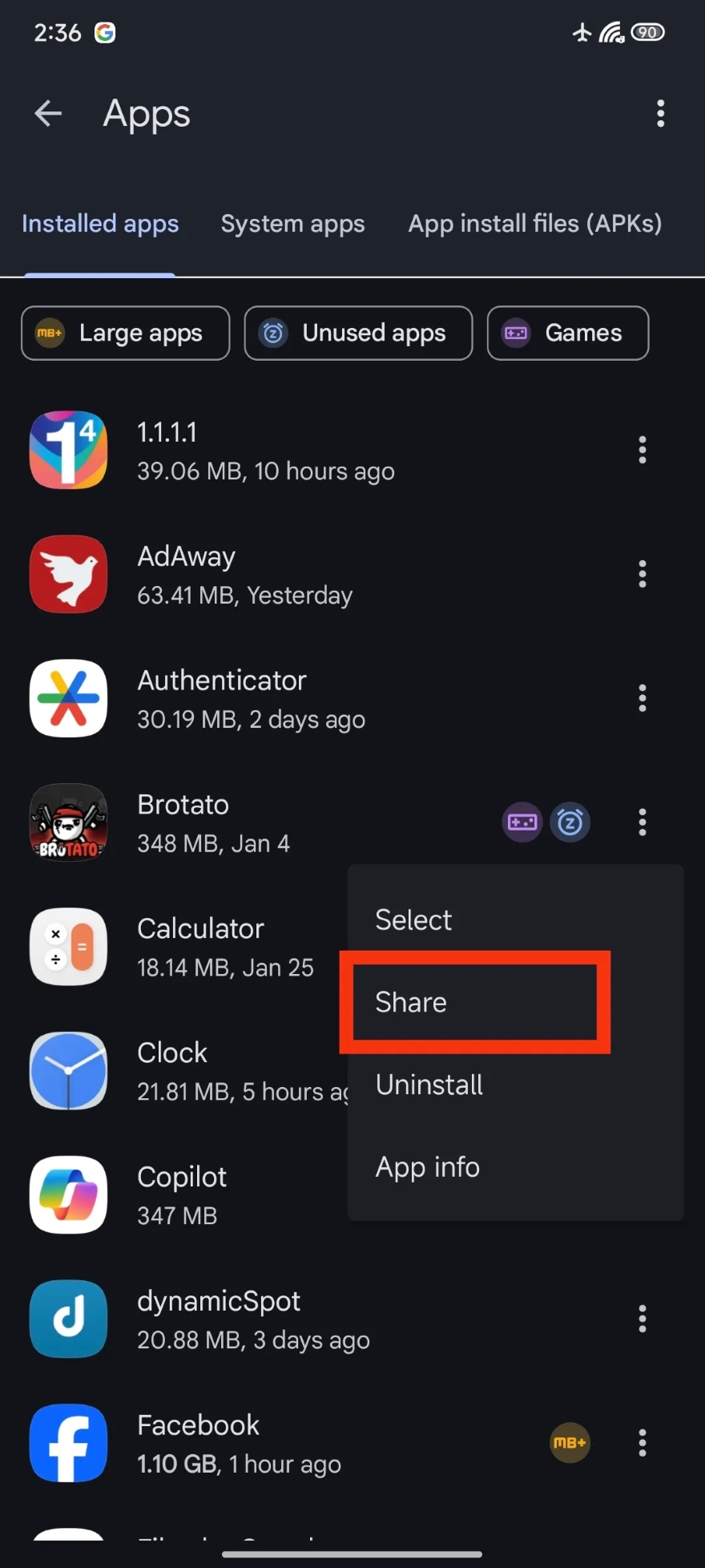Switch to the App install files tab
Screen dimensions: 705x1568
[x=534, y=224]
